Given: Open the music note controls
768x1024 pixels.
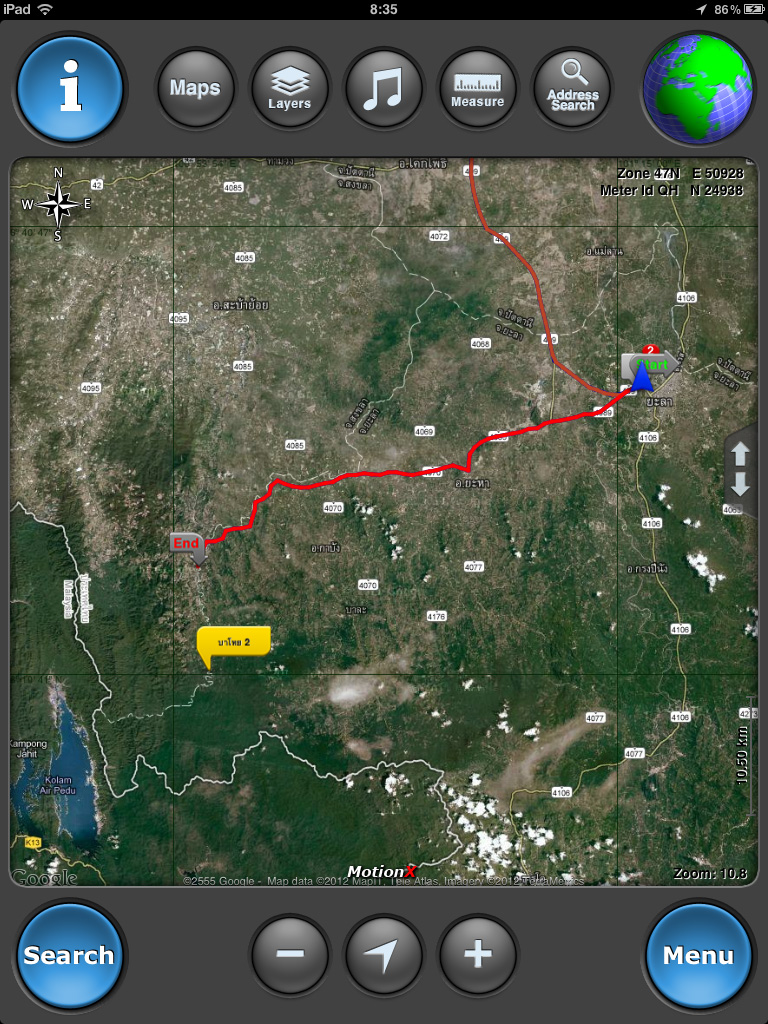Looking at the screenshot, I should pyautogui.click(x=383, y=89).
